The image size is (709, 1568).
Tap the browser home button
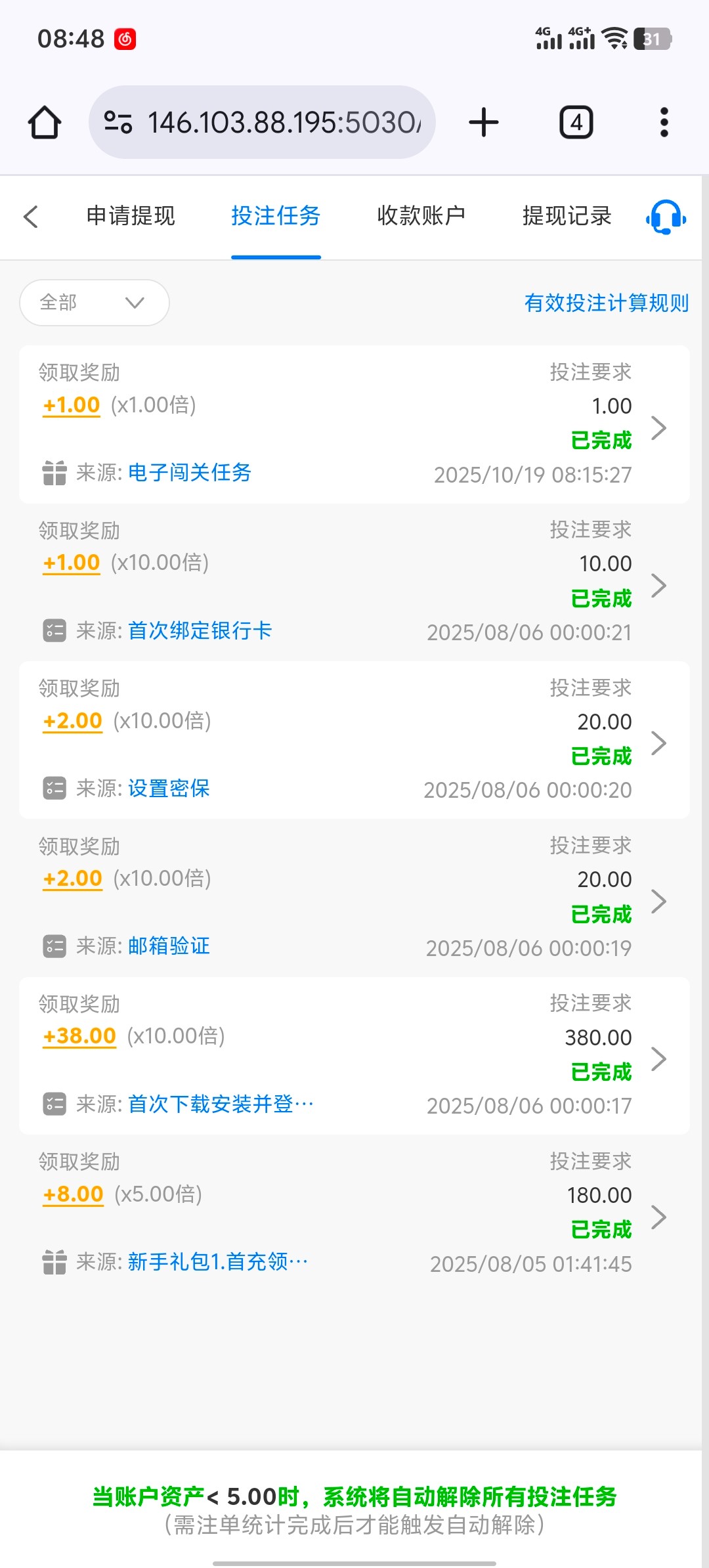point(45,123)
